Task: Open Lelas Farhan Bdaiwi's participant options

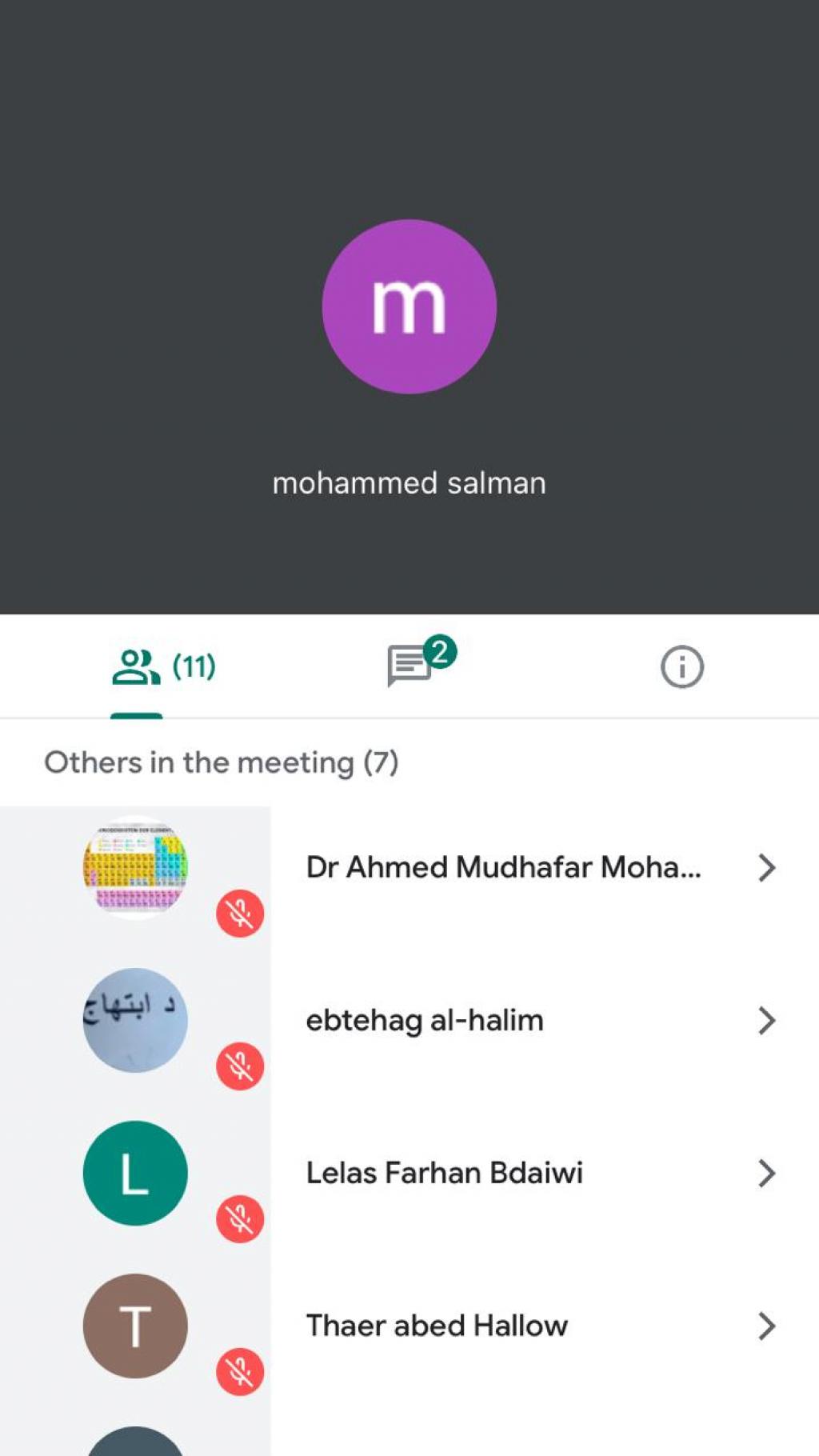Action: tap(765, 1174)
